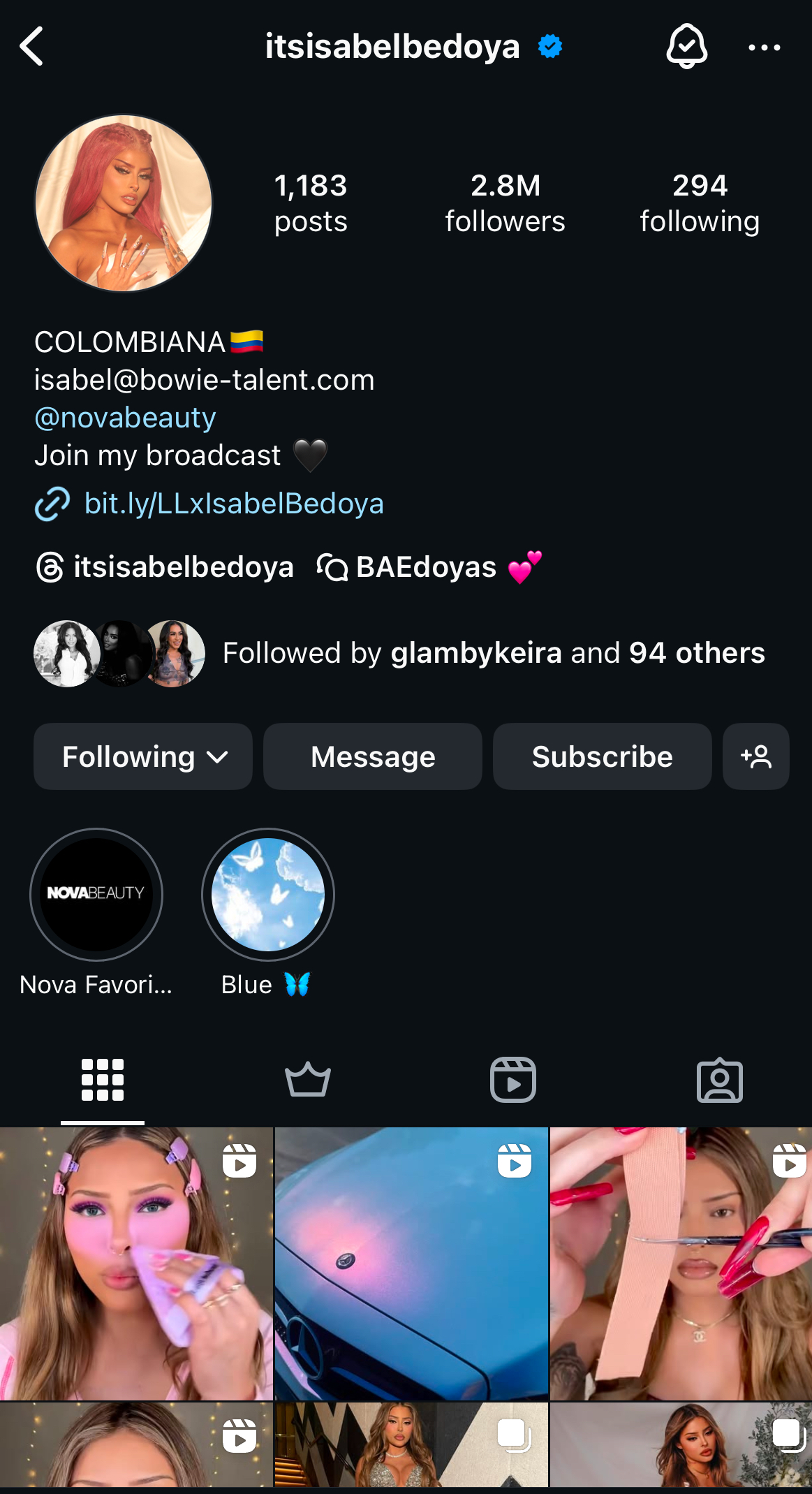Open the itsisabelbedoya Threads profile

coord(165,567)
